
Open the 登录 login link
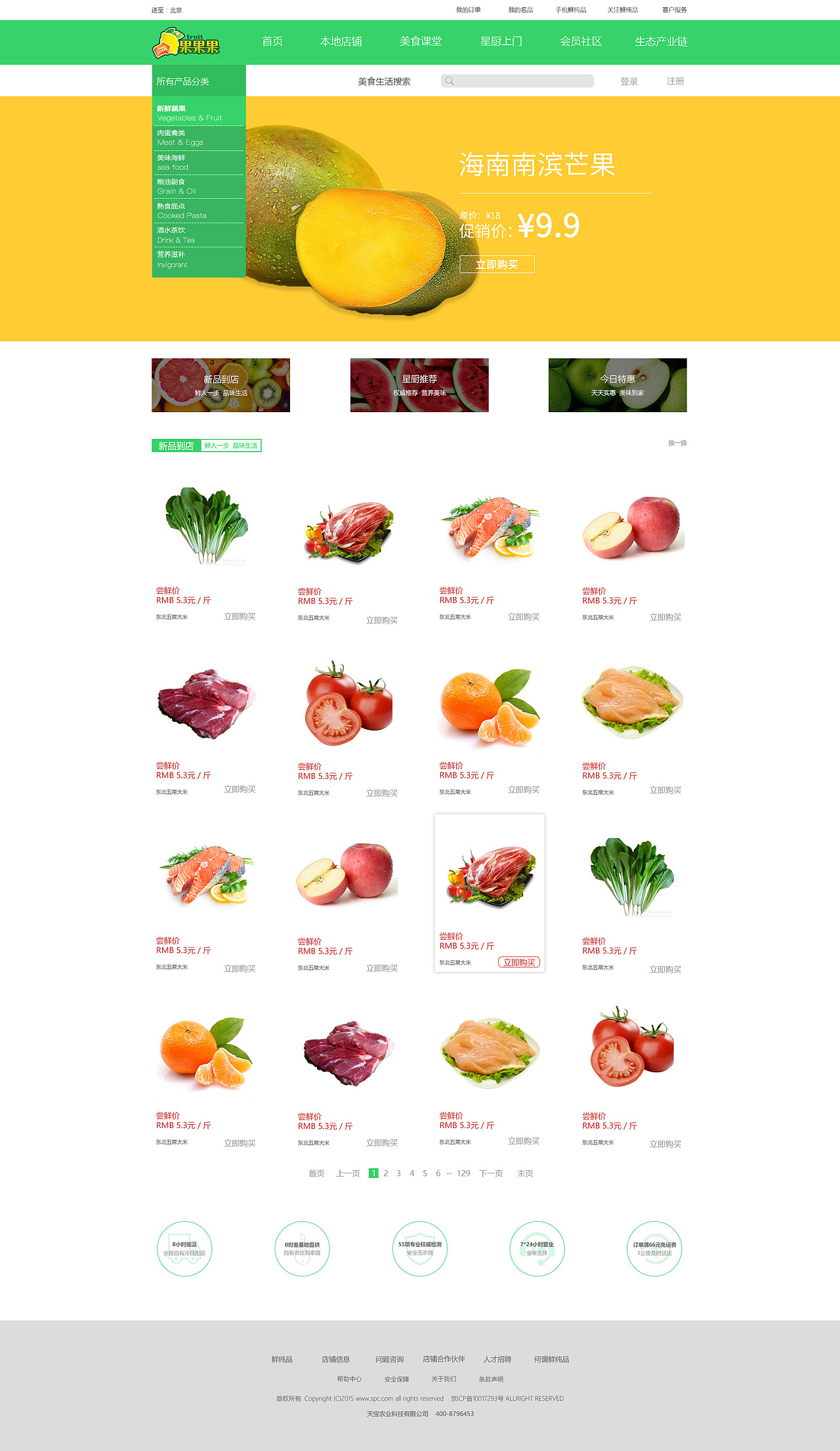coord(629,81)
